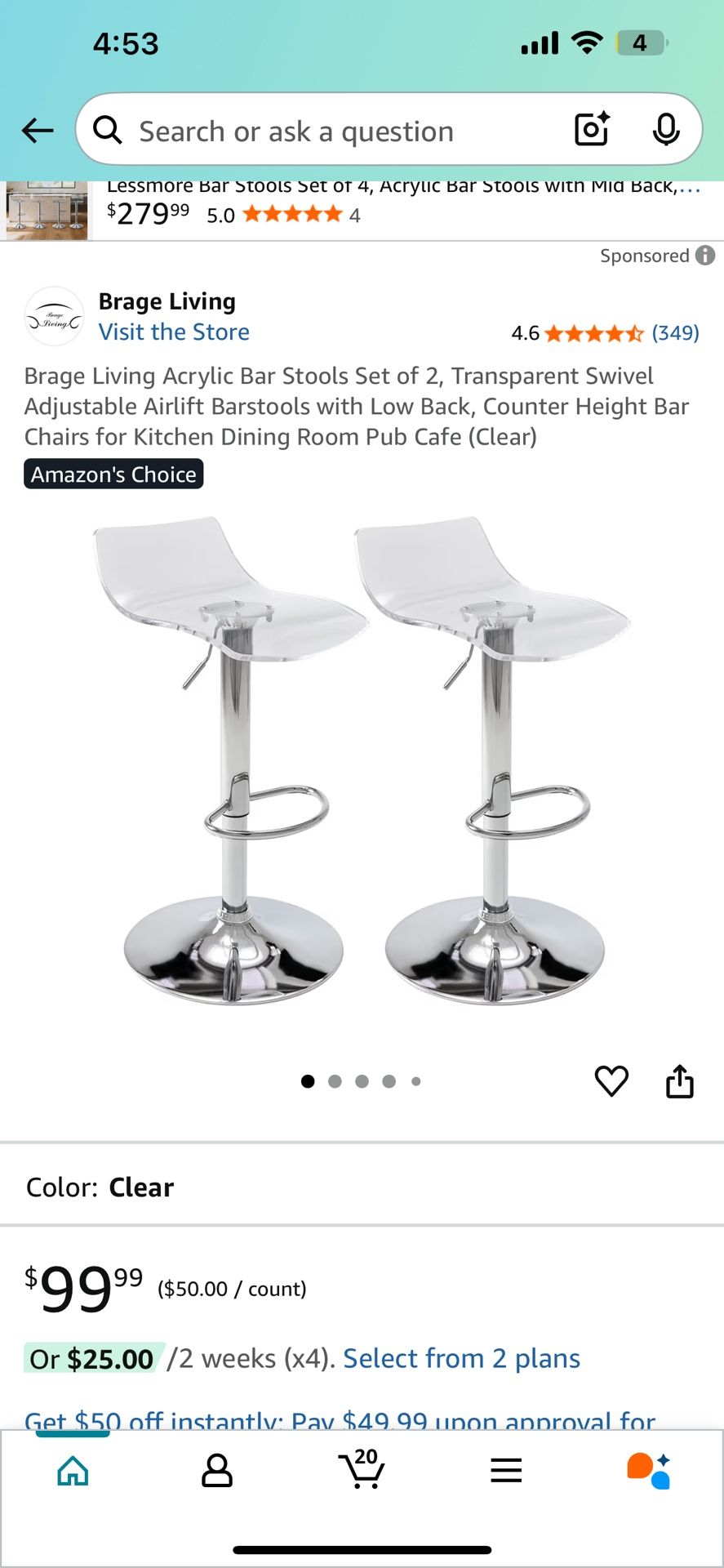Screen dimensions: 724x1568
Task: Tap the Sponsored ad information icon
Action: (704, 256)
